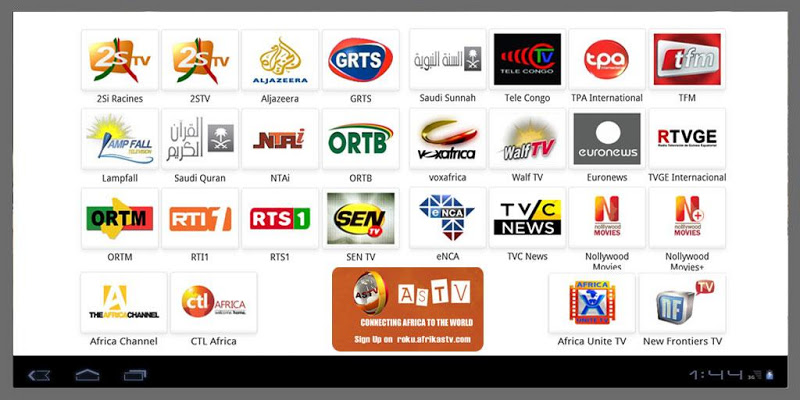Tap the Saudi Quran channel
The width and height of the screenshot is (800, 400).
click(199, 139)
